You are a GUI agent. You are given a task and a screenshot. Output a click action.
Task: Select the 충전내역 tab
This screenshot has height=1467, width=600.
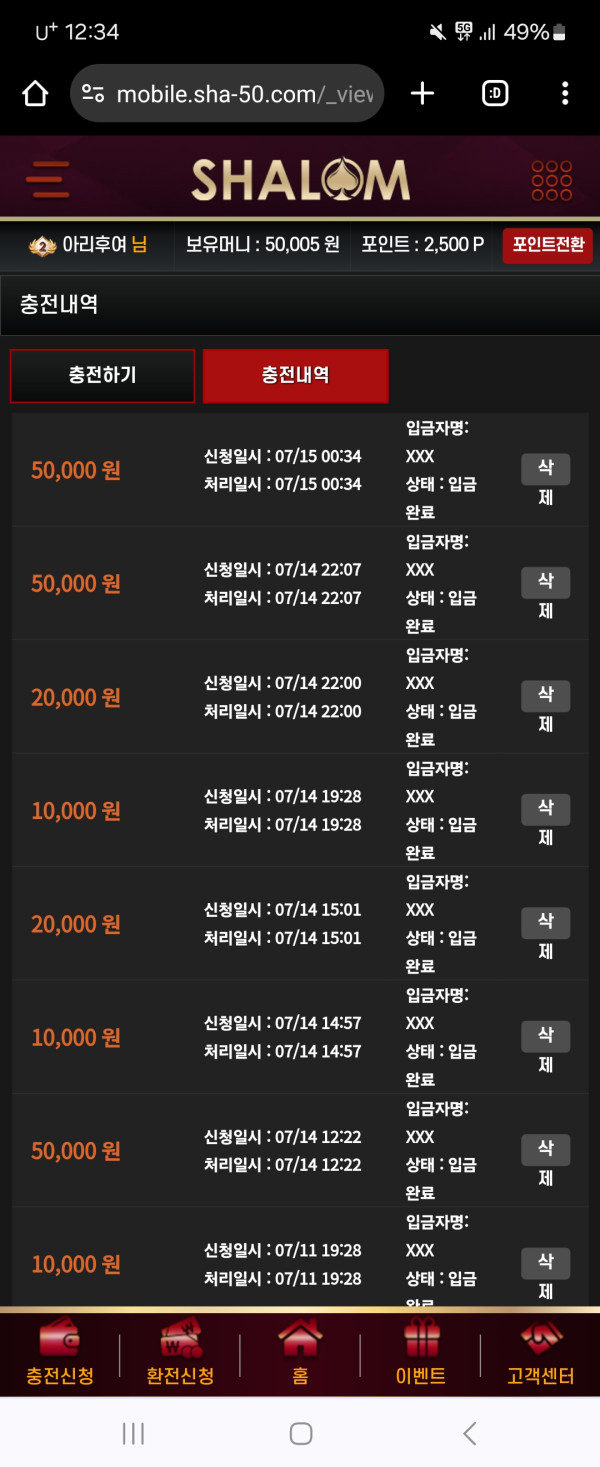295,376
